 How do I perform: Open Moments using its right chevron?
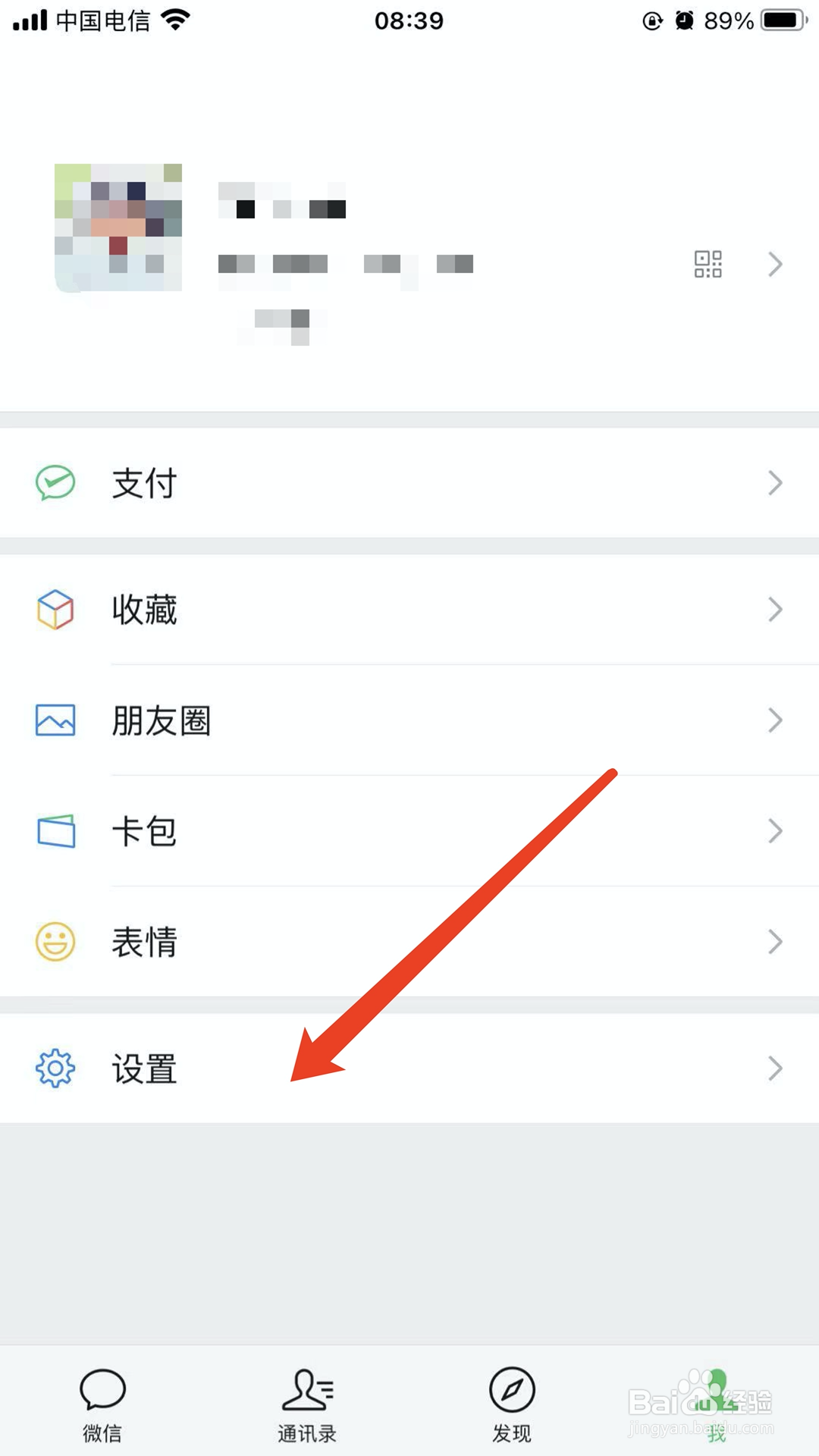pyautogui.click(x=775, y=720)
